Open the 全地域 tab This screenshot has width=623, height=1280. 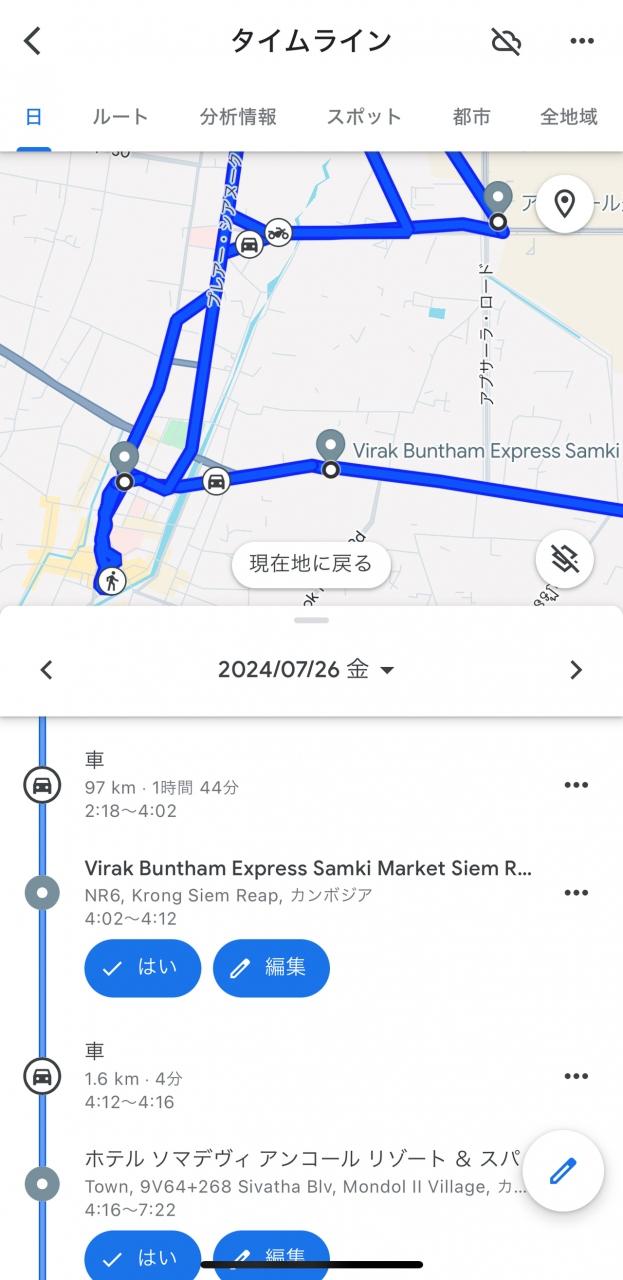(569, 117)
